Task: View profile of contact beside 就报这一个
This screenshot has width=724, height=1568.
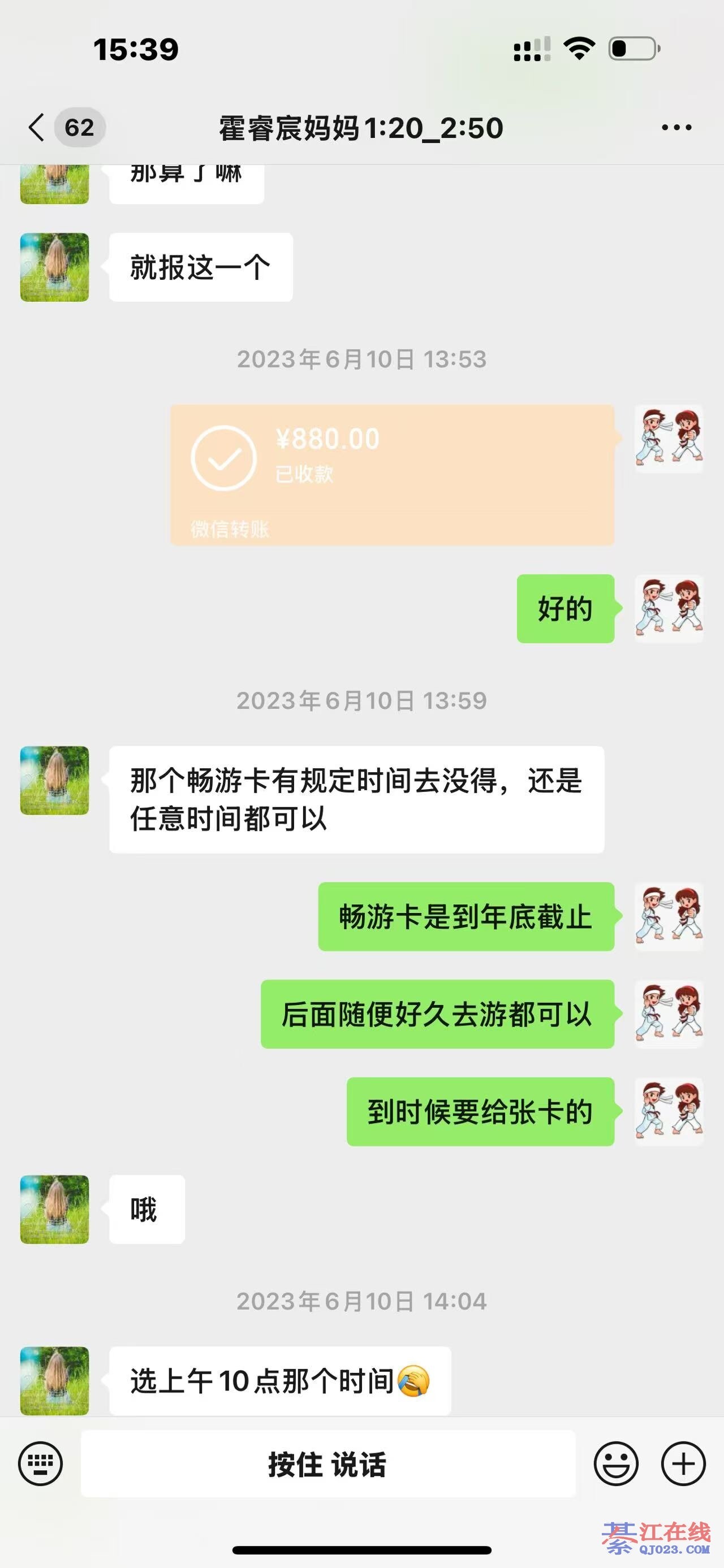Action: pos(55,267)
